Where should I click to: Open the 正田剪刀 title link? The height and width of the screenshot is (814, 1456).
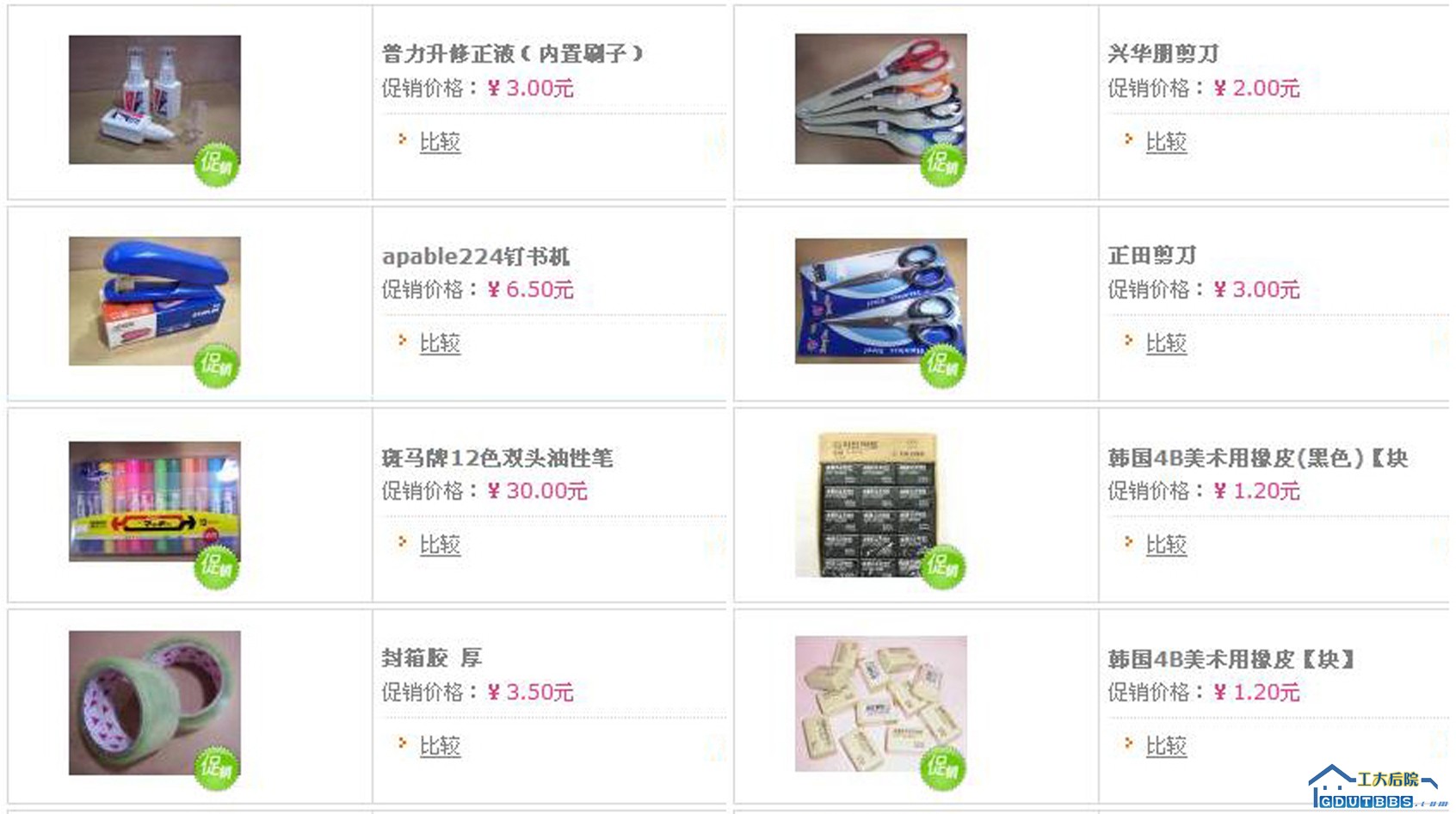(x=1151, y=256)
